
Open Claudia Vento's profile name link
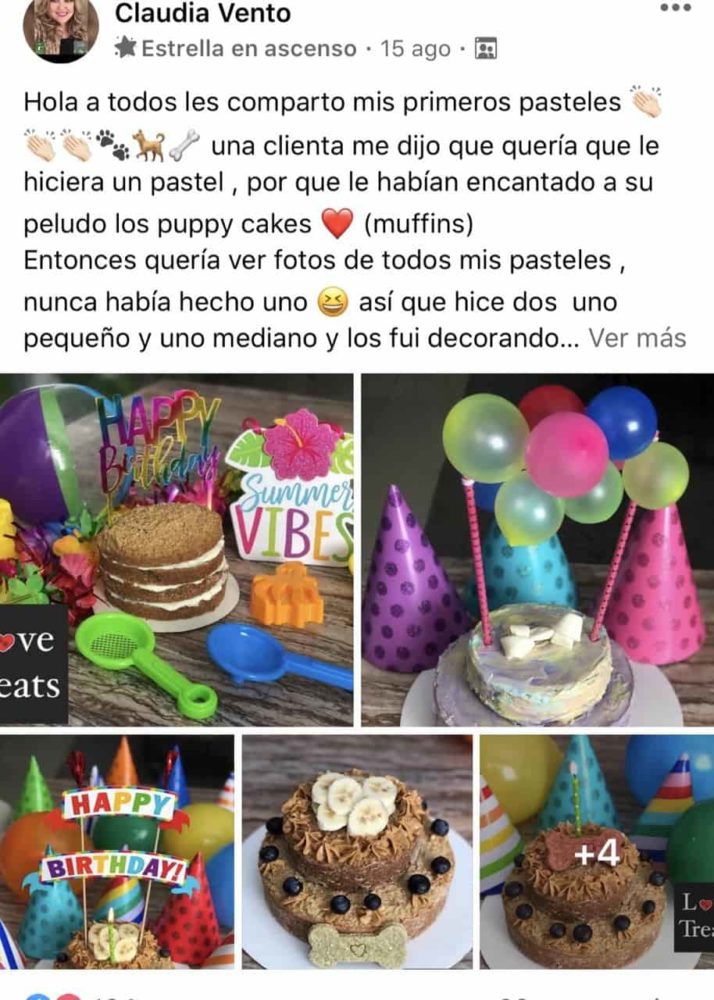[x=203, y=13]
